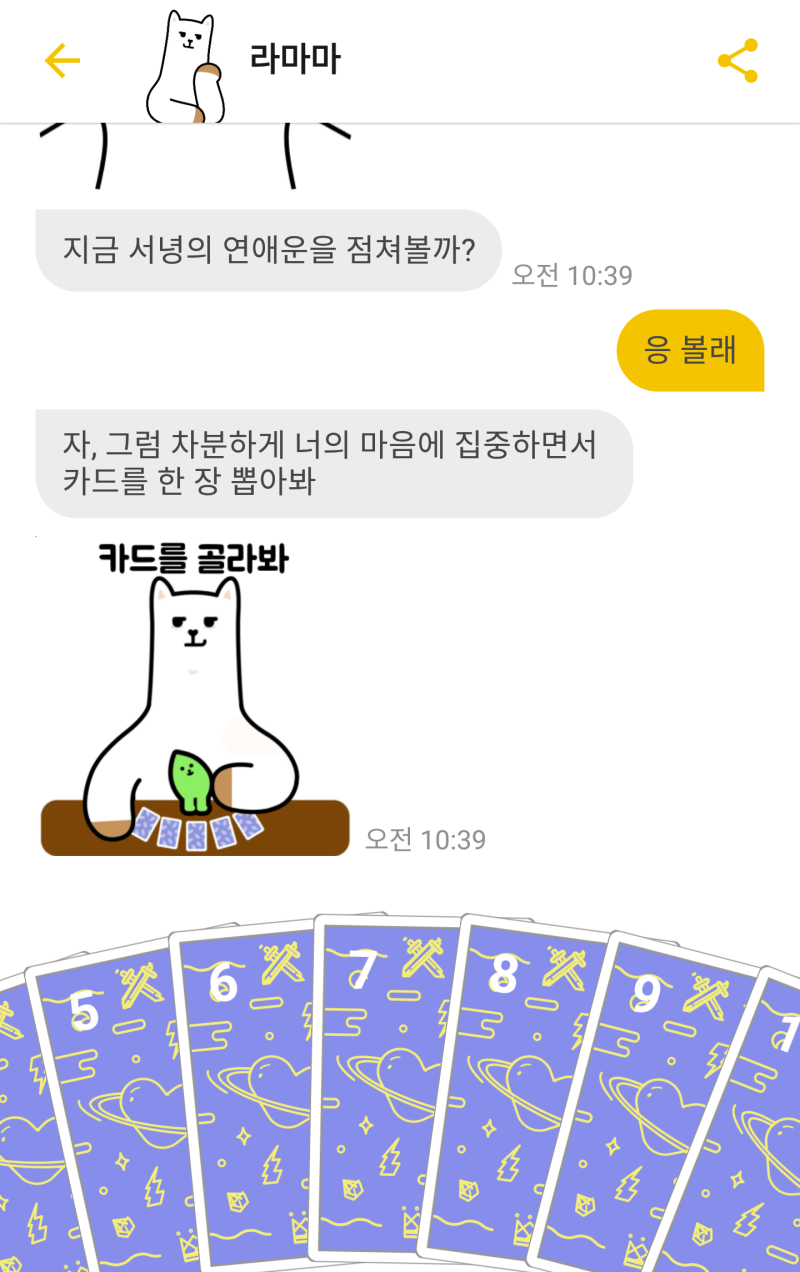The image size is (800, 1272).
Task: Go back using the yellow arrow
Action: (x=62, y=61)
